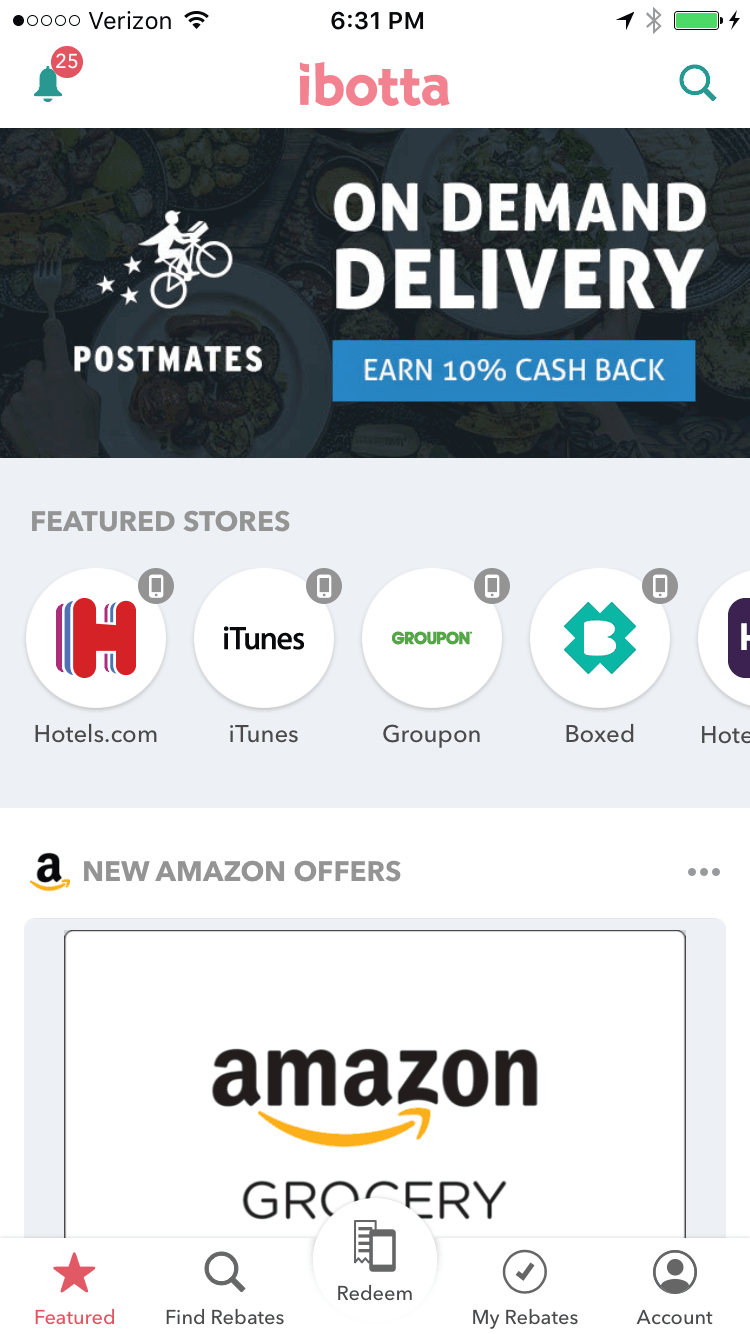
Task: Tap the search magnifier icon
Action: tap(697, 83)
